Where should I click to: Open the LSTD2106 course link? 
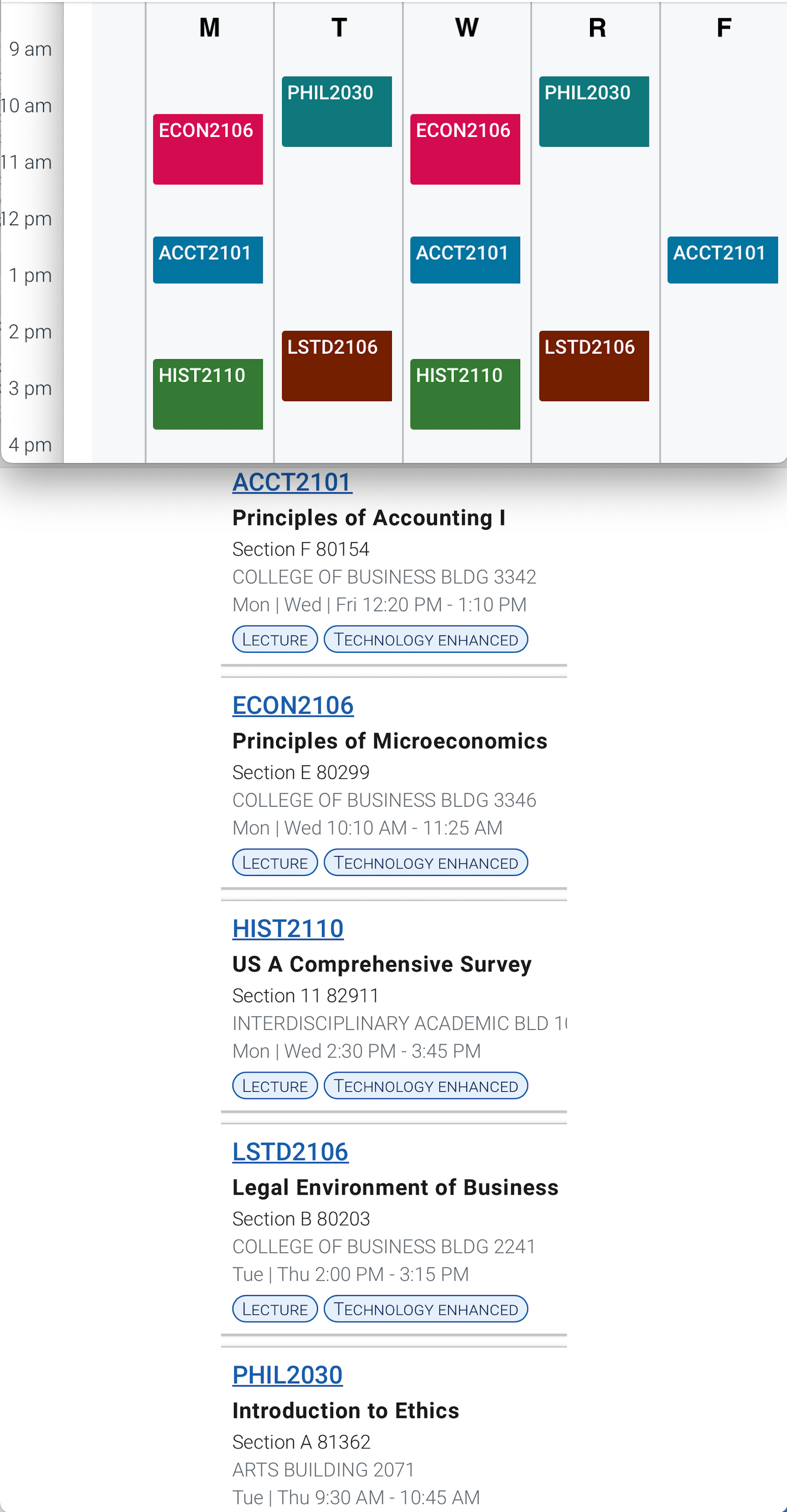pyautogui.click(x=290, y=1152)
